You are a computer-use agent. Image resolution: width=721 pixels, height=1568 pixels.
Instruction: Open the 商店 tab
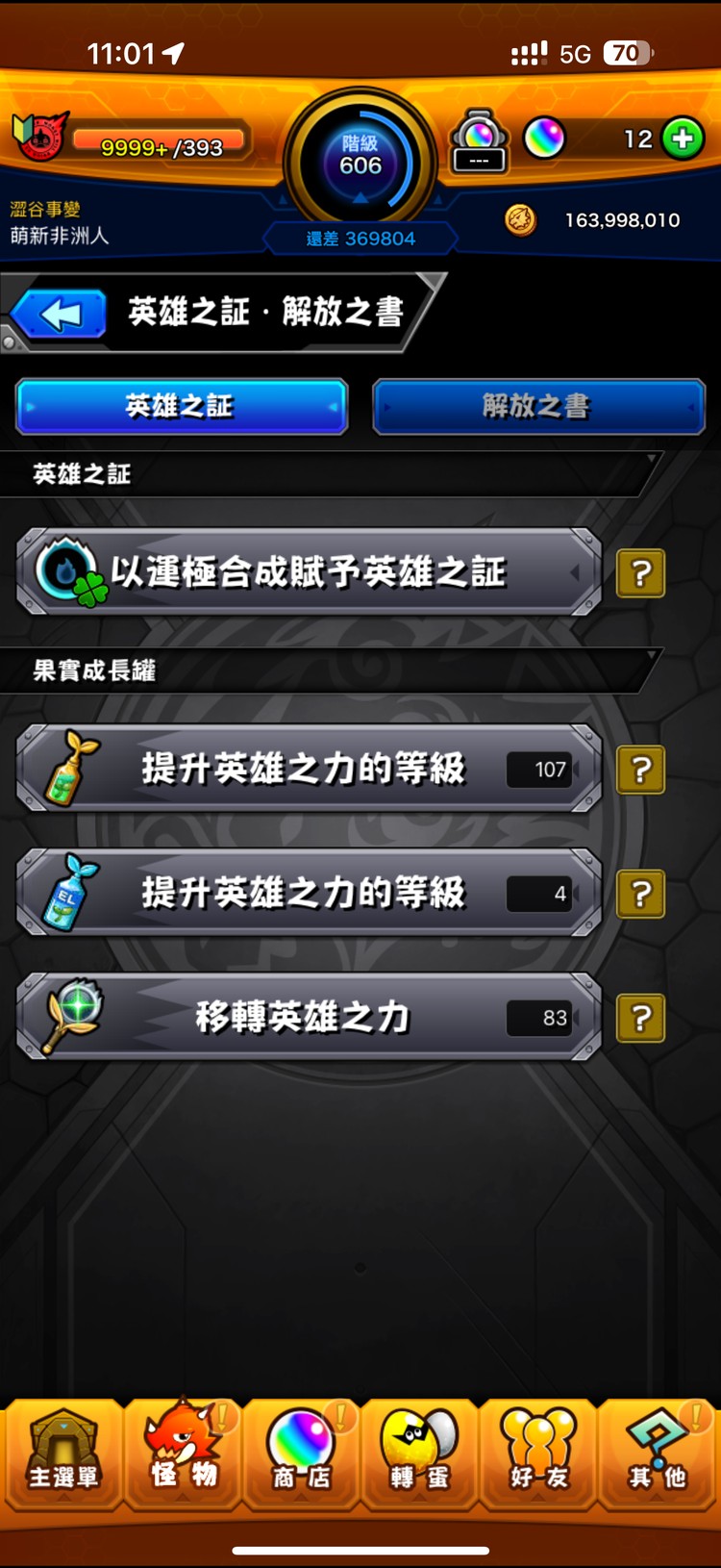(x=301, y=1454)
